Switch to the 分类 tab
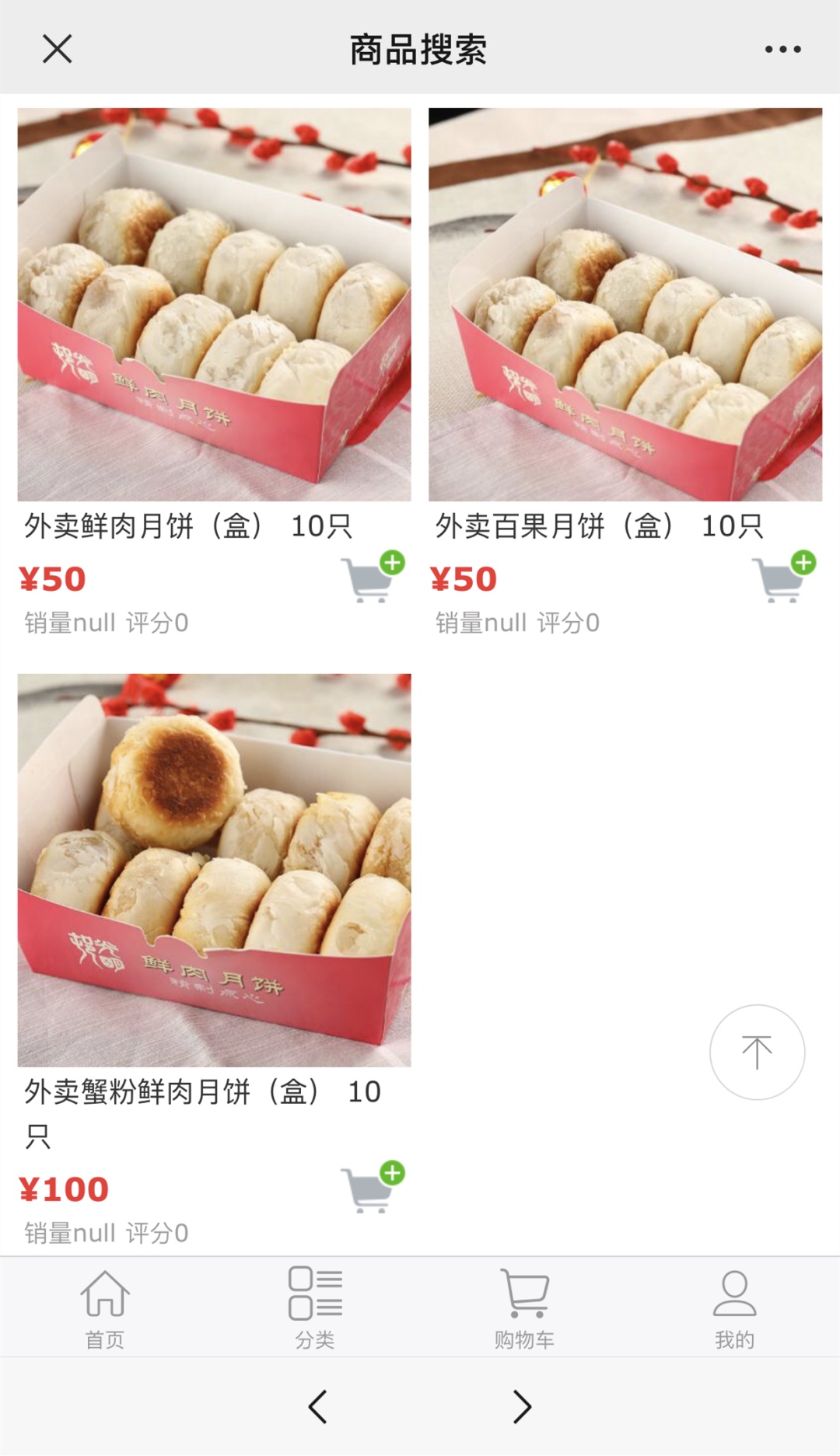840x1456 pixels. 315,1308
